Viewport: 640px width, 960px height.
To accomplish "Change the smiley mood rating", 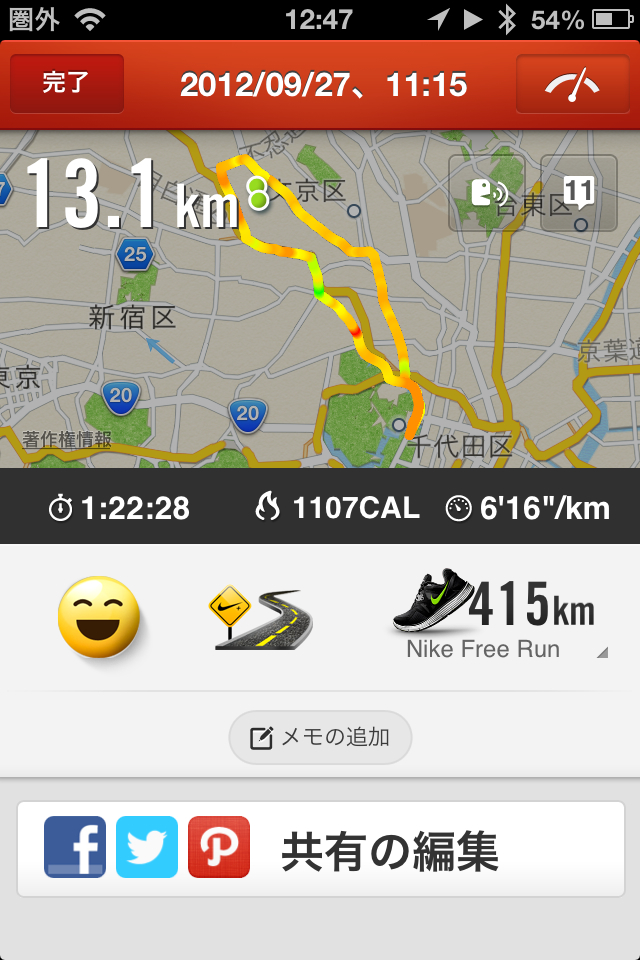I will pyautogui.click(x=97, y=616).
